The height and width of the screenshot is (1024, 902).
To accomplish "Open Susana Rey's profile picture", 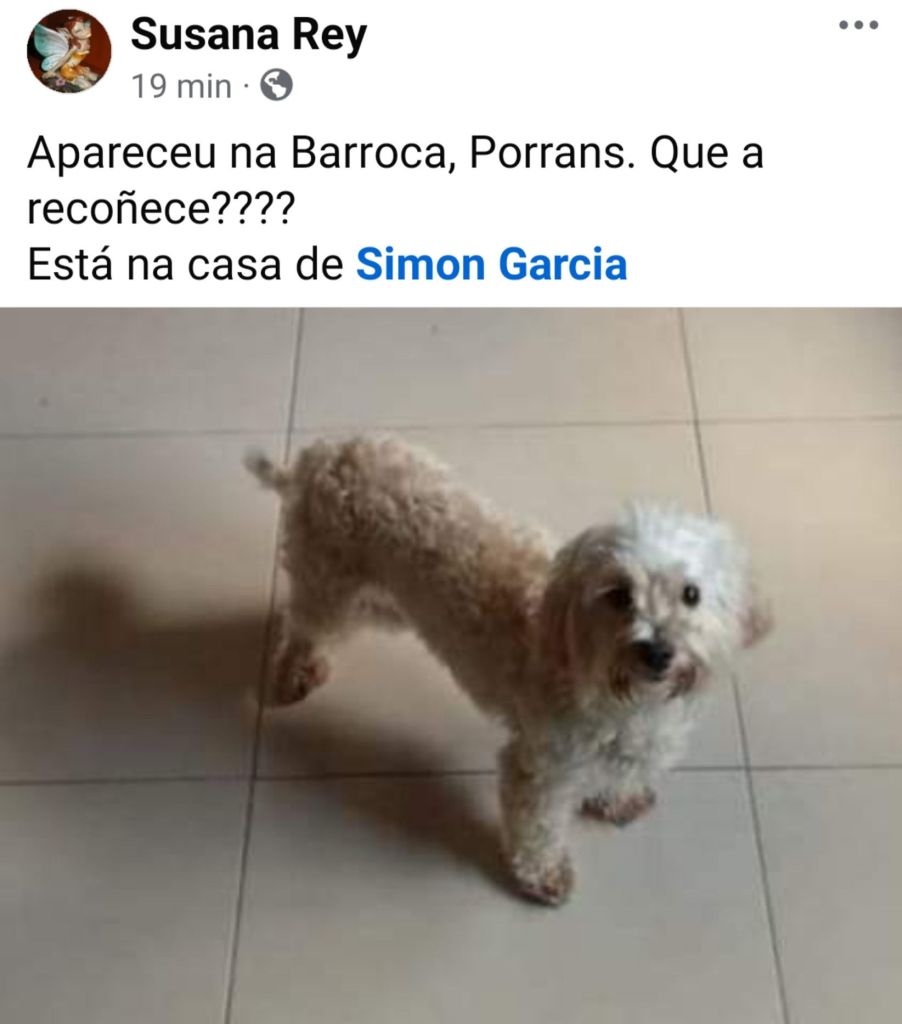I will (68, 52).
